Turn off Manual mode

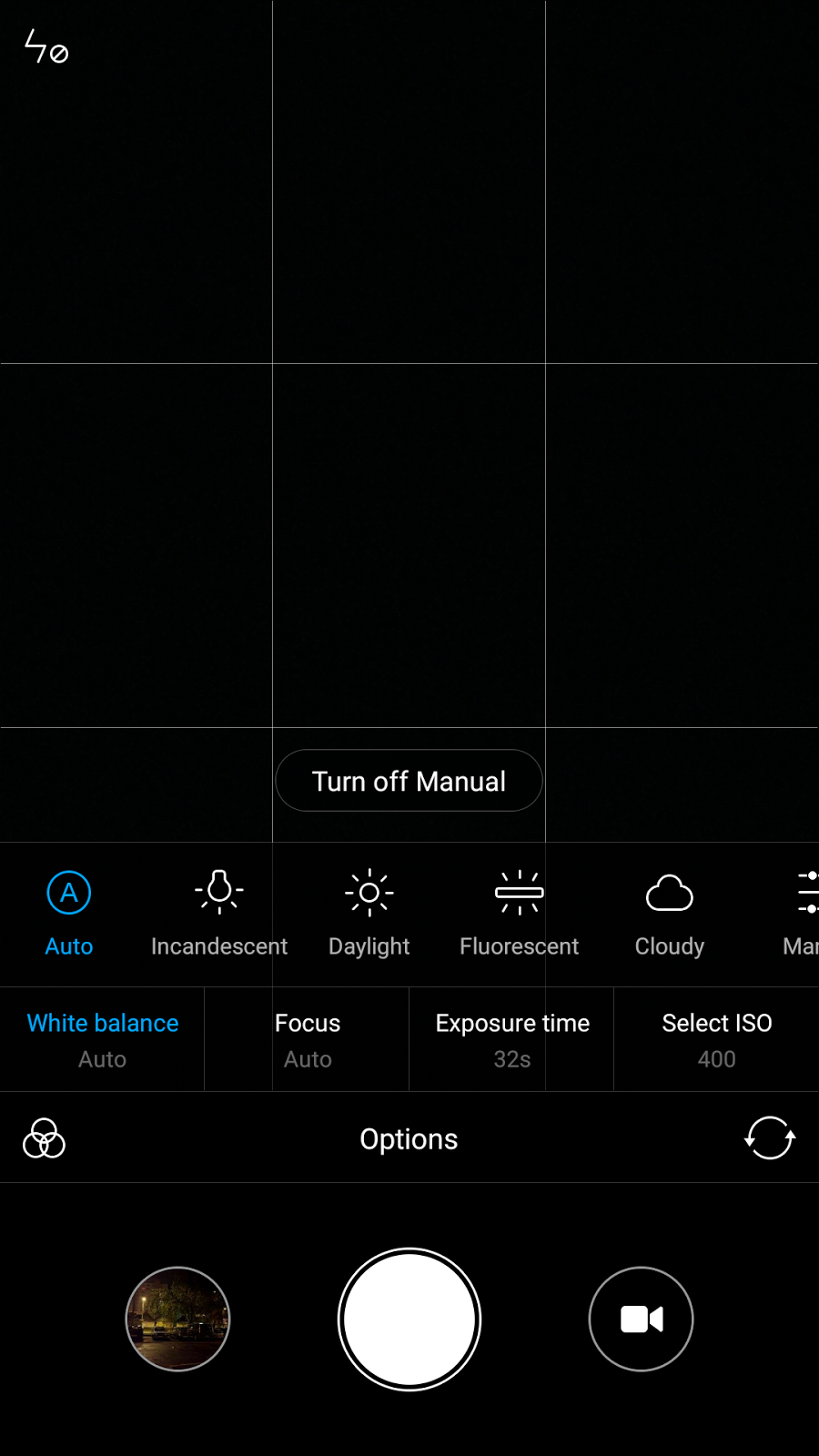tap(409, 781)
